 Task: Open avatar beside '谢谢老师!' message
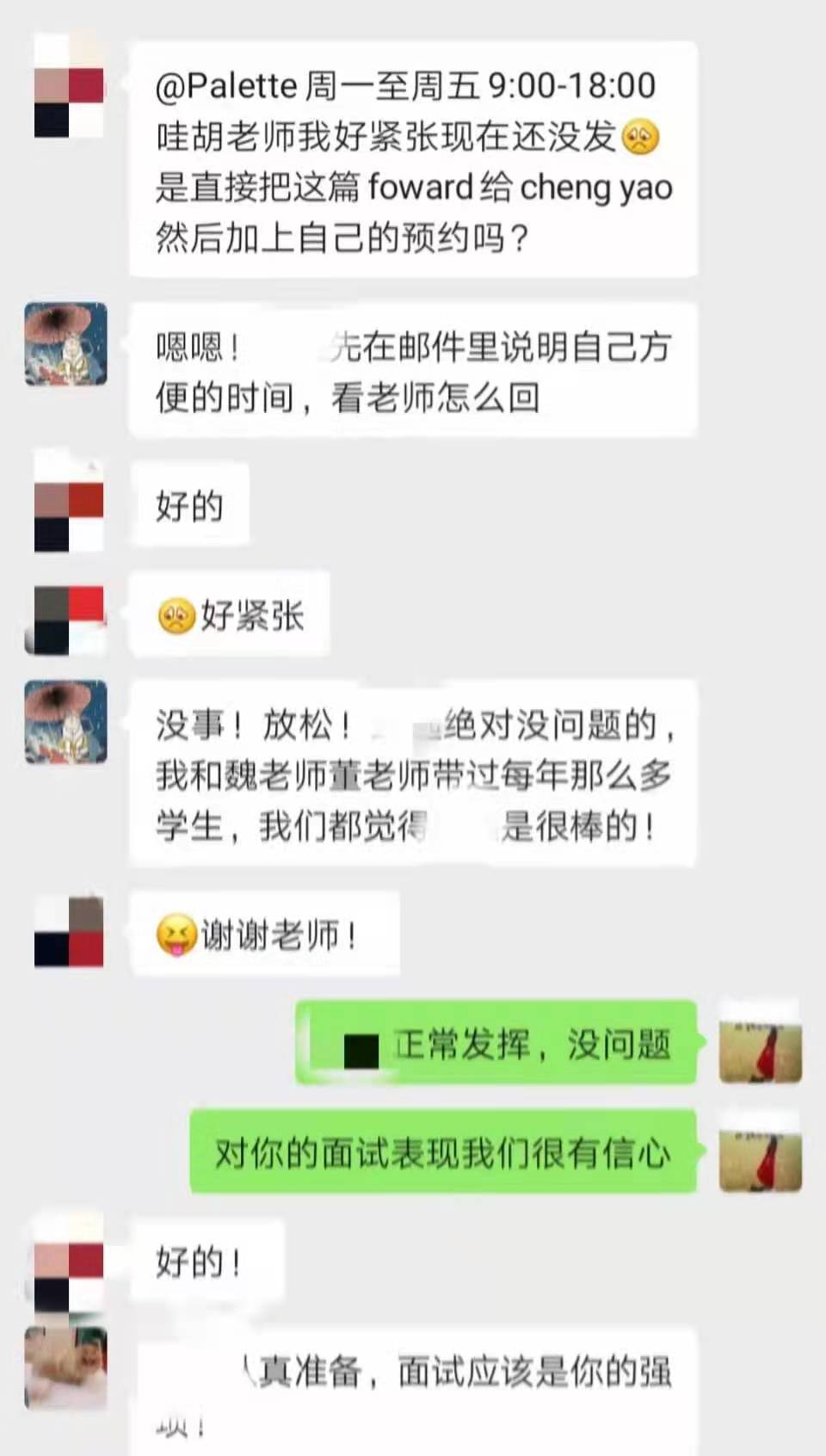click(69, 932)
